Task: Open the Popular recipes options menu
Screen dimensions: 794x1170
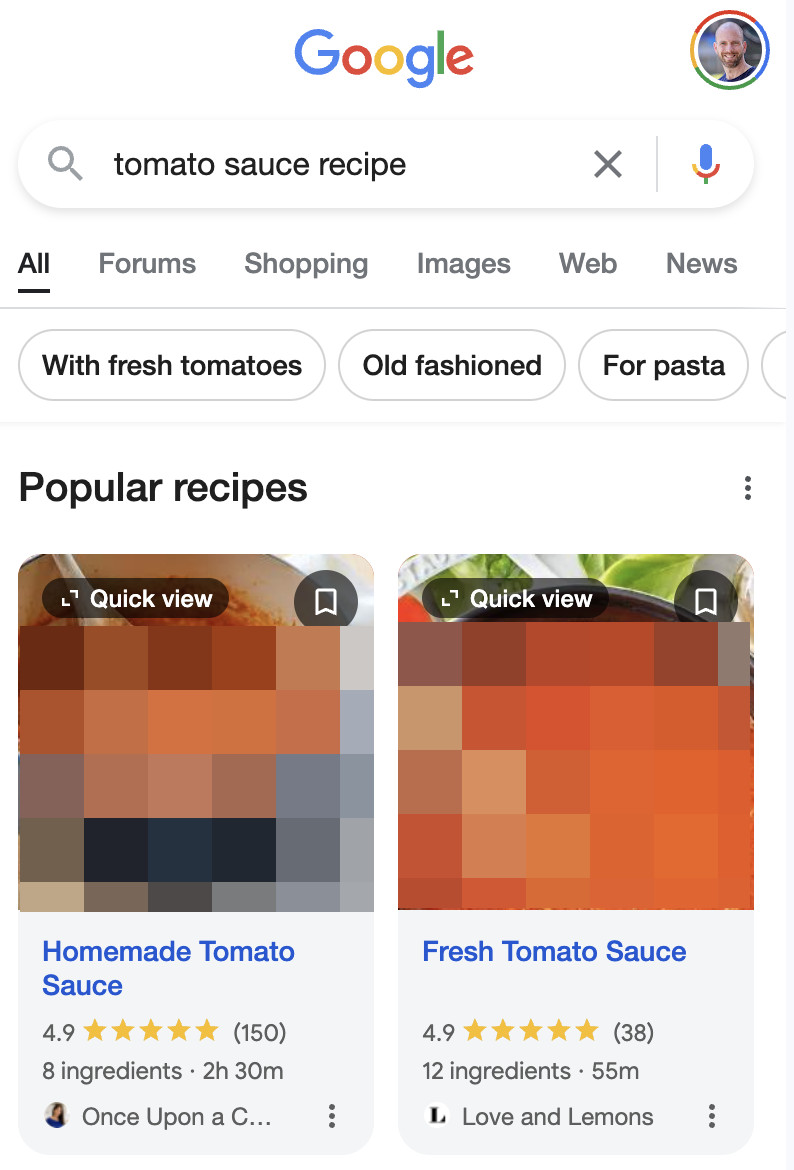Action: pyautogui.click(x=747, y=489)
